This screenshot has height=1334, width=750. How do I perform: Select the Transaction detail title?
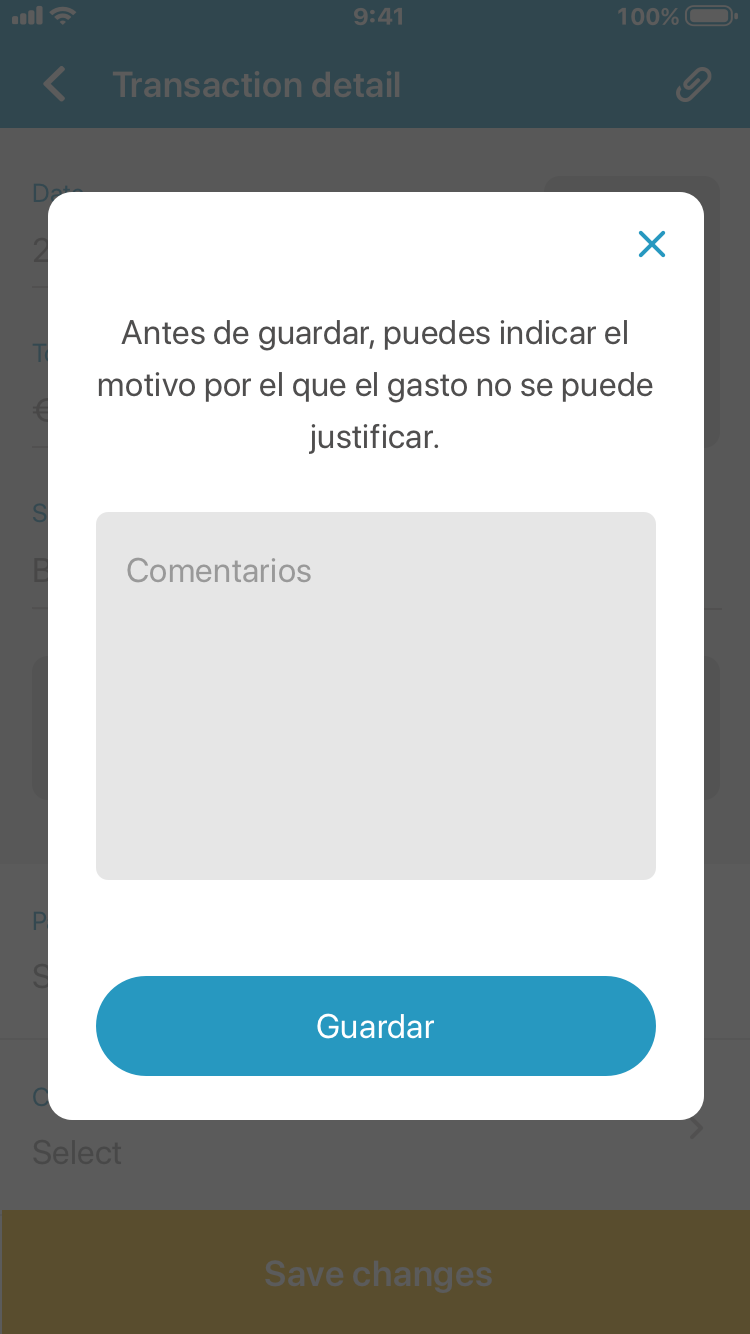(x=257, y=85)
